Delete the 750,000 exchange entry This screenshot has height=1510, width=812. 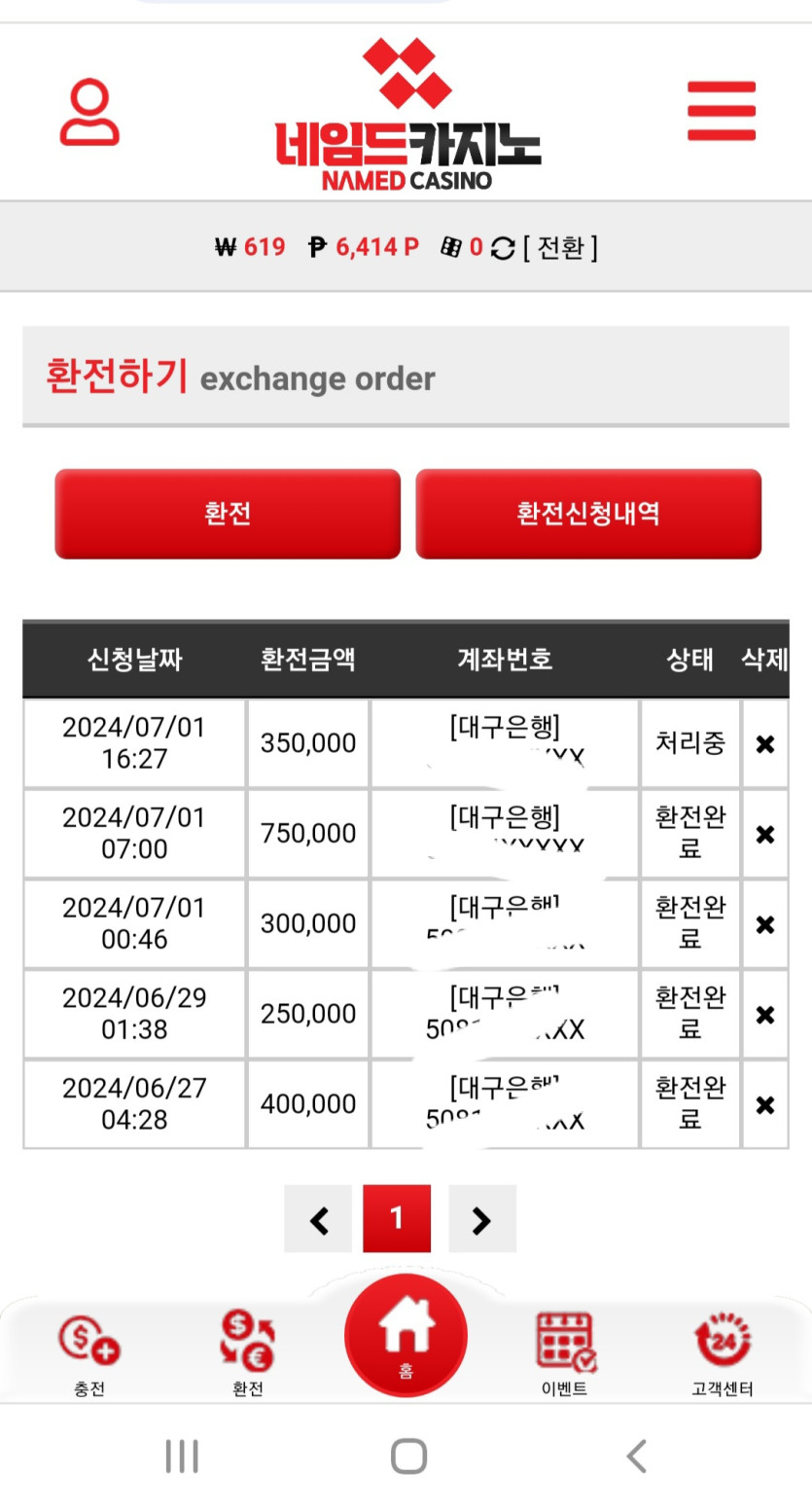[x=765, y=834]
